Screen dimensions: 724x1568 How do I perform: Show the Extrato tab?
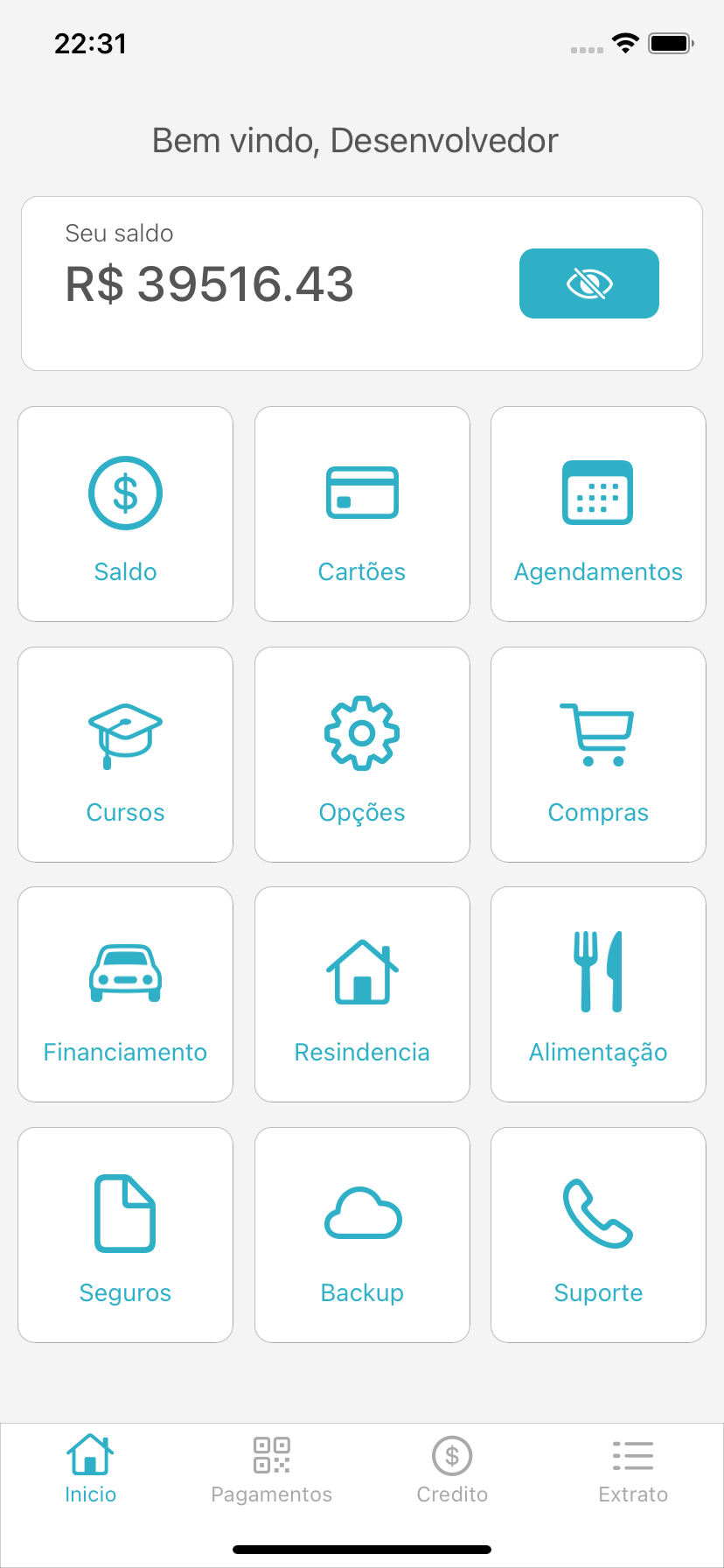click(x=633, y=1470)
